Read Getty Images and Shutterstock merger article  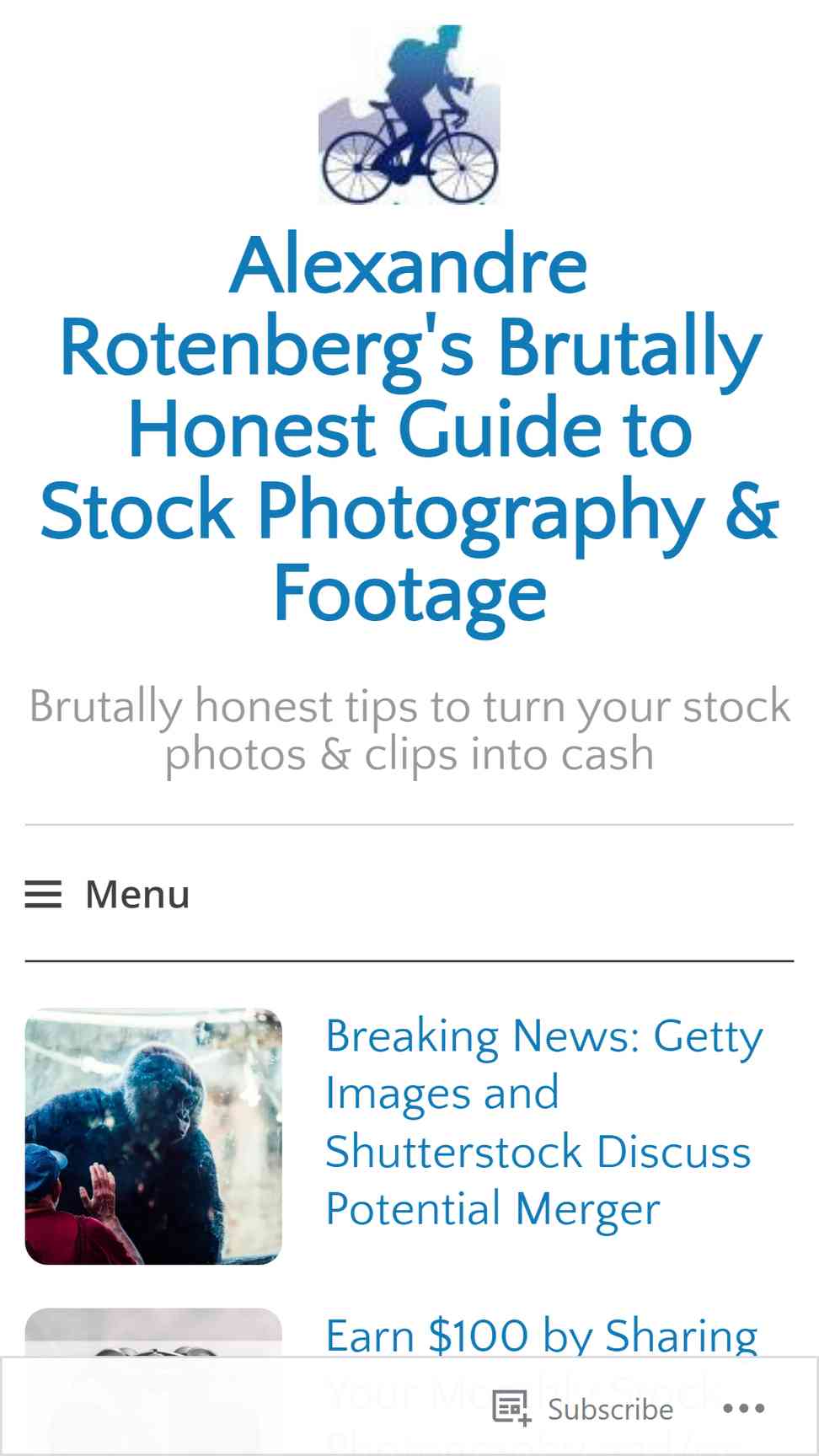(544, 1121)
